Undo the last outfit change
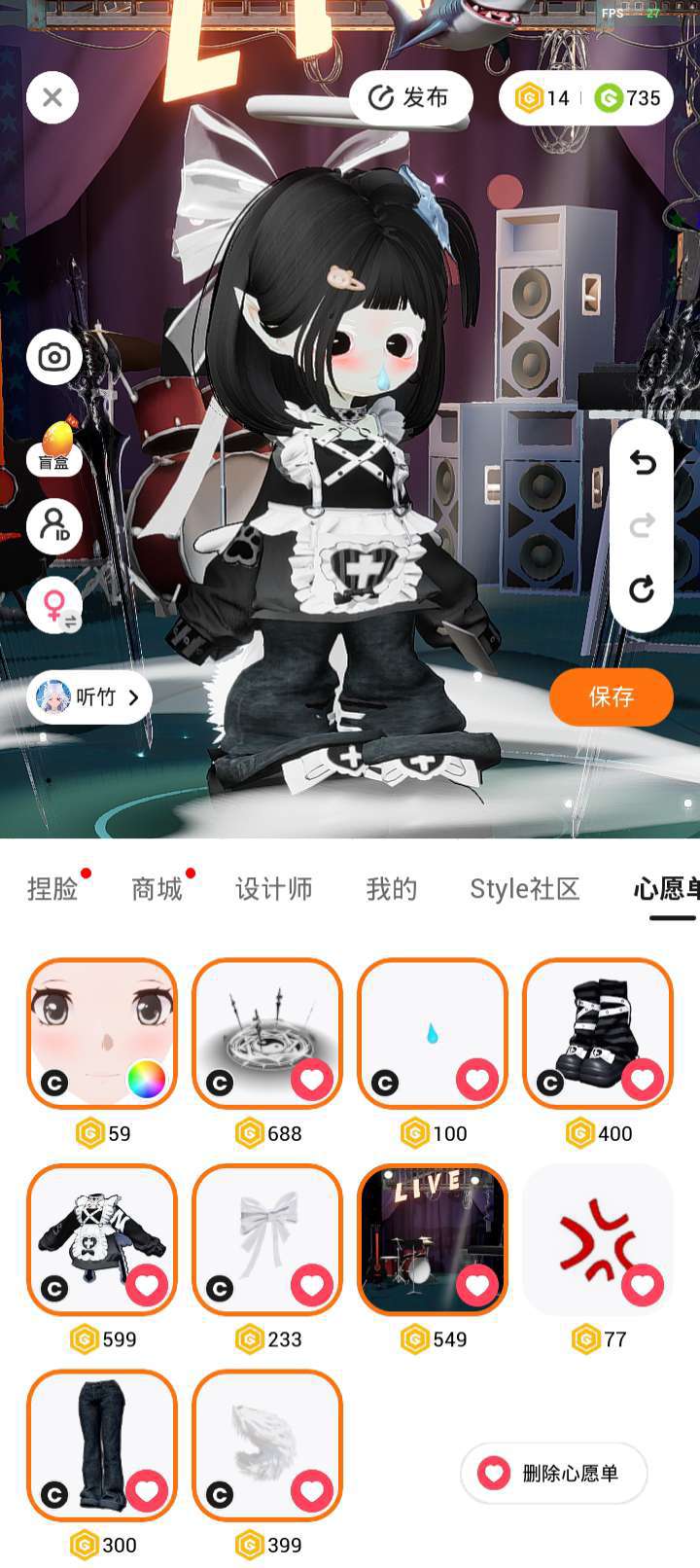The width and height of the screenshot is (700, 1568). [642, 463]
